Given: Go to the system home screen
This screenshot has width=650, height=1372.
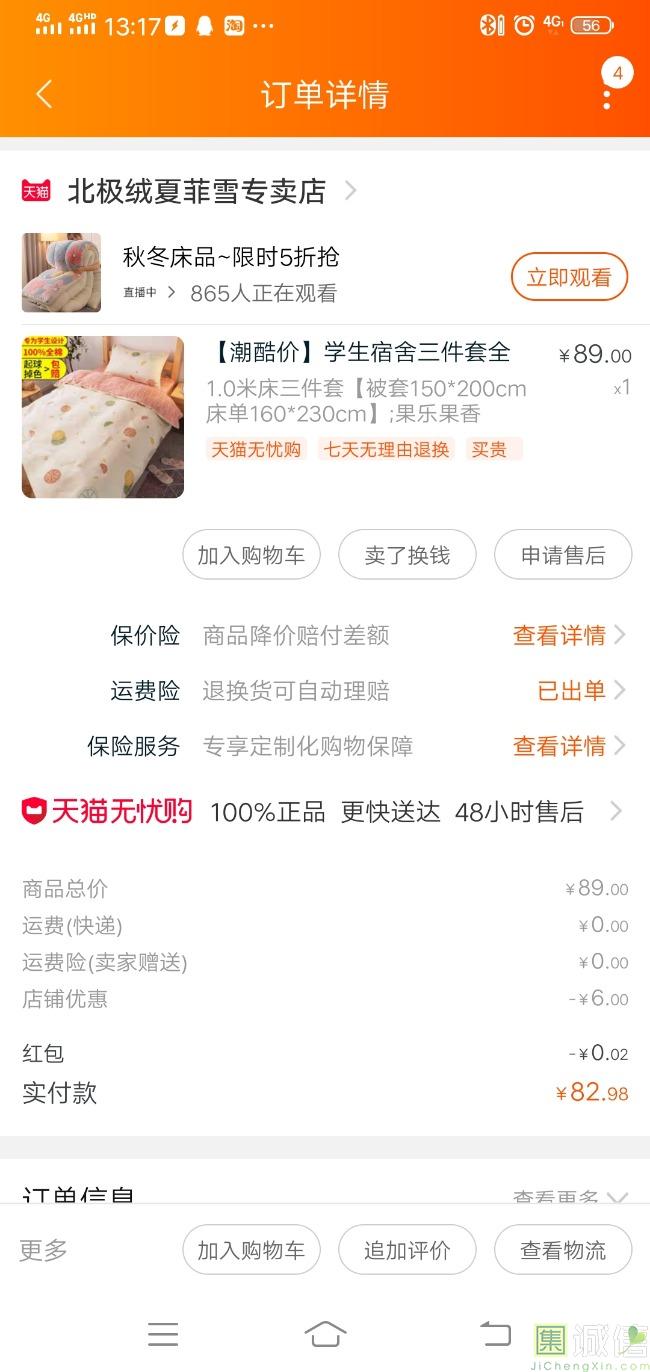Looking at the screenshot, I should [325, 1333].
